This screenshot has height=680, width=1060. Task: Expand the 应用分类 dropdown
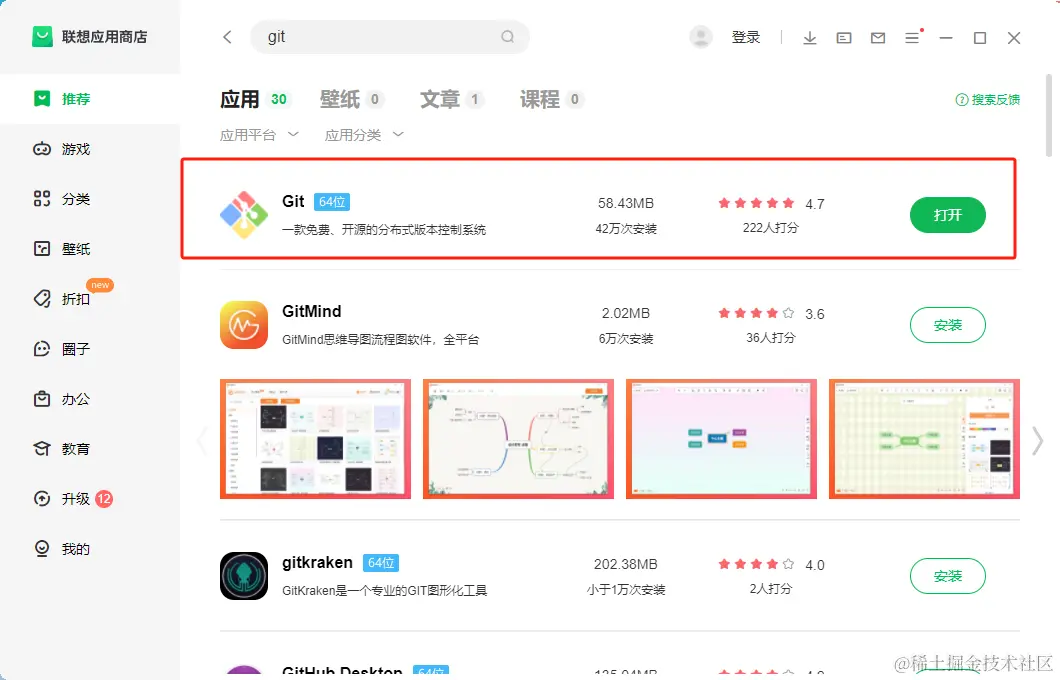coord(364,134)
